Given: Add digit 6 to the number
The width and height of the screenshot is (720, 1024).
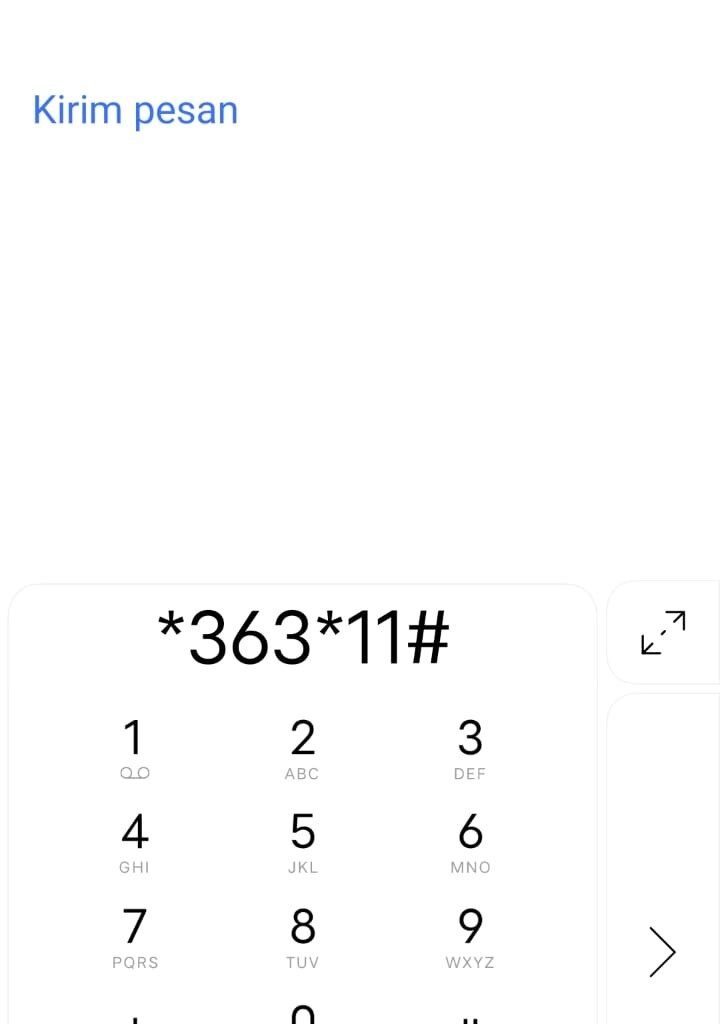Looking at the screenshot, I should [470, 842].
